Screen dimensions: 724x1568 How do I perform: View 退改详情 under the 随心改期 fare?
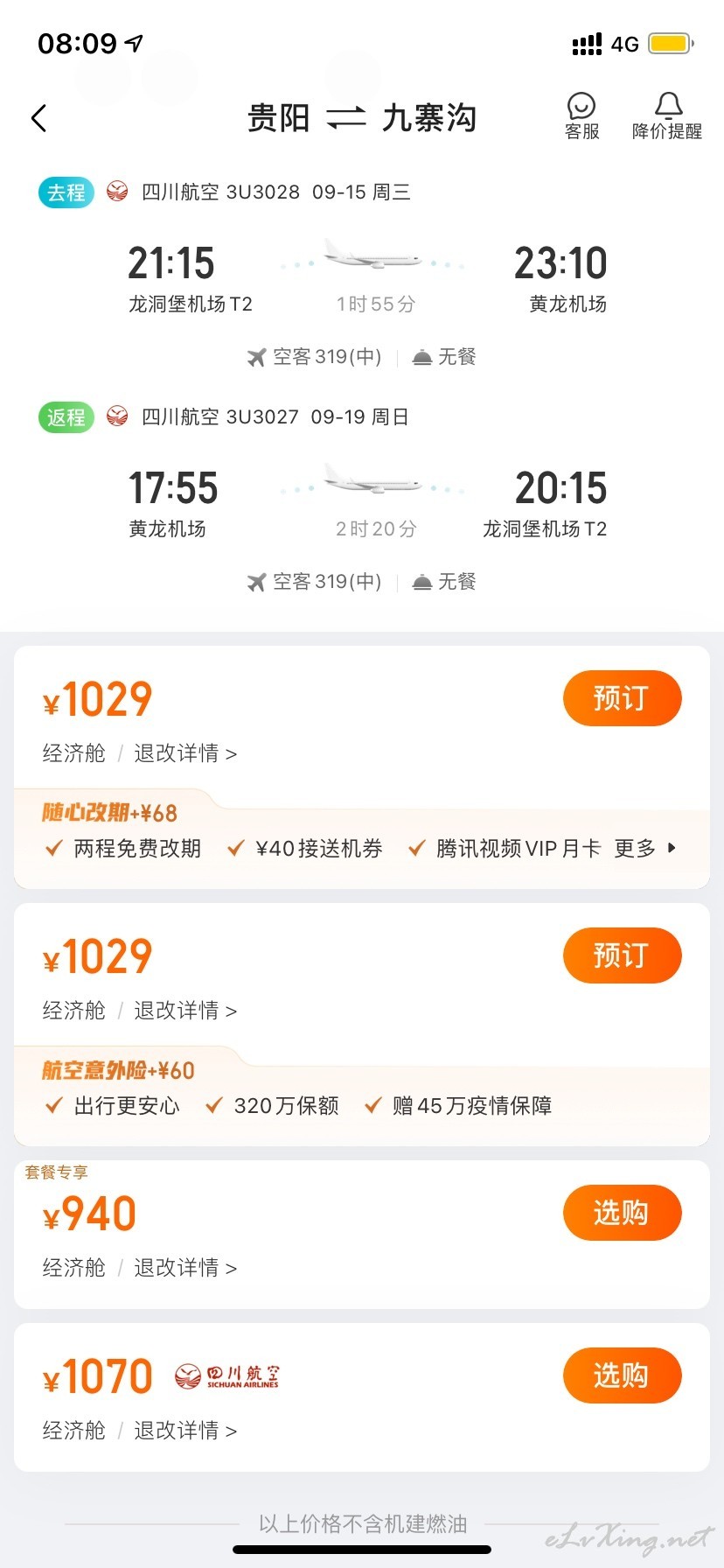tap(185, 753)
